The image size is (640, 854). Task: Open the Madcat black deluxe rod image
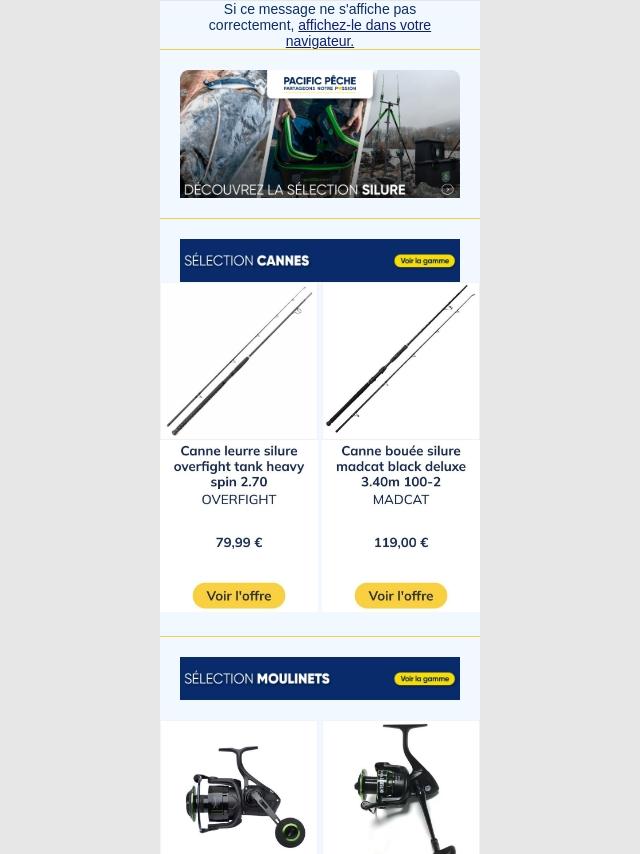(x=401, y=361)
